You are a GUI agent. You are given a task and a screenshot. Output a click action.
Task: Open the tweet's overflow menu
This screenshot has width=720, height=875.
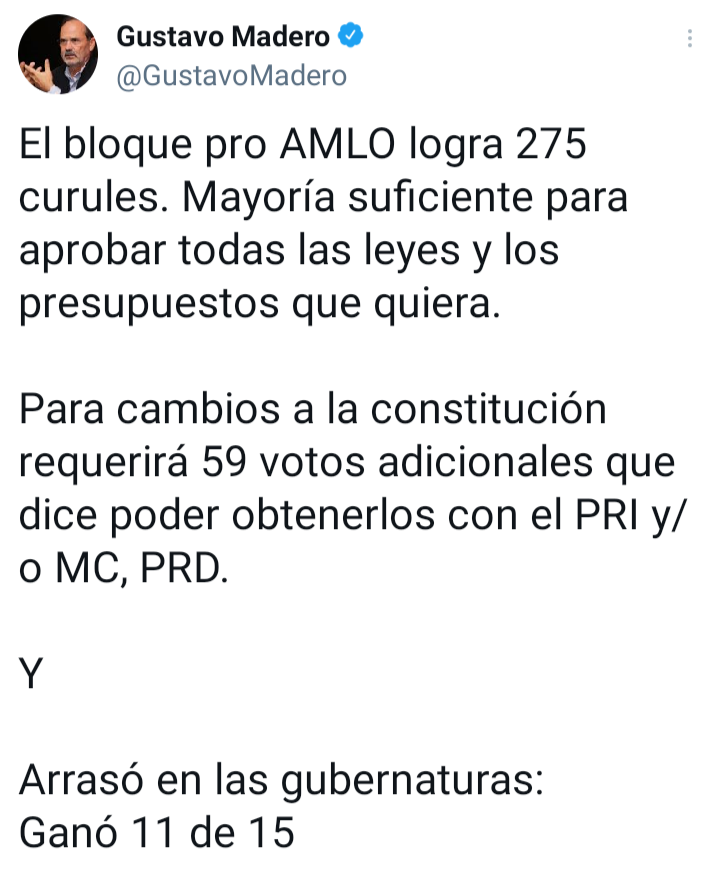[690, 38]
